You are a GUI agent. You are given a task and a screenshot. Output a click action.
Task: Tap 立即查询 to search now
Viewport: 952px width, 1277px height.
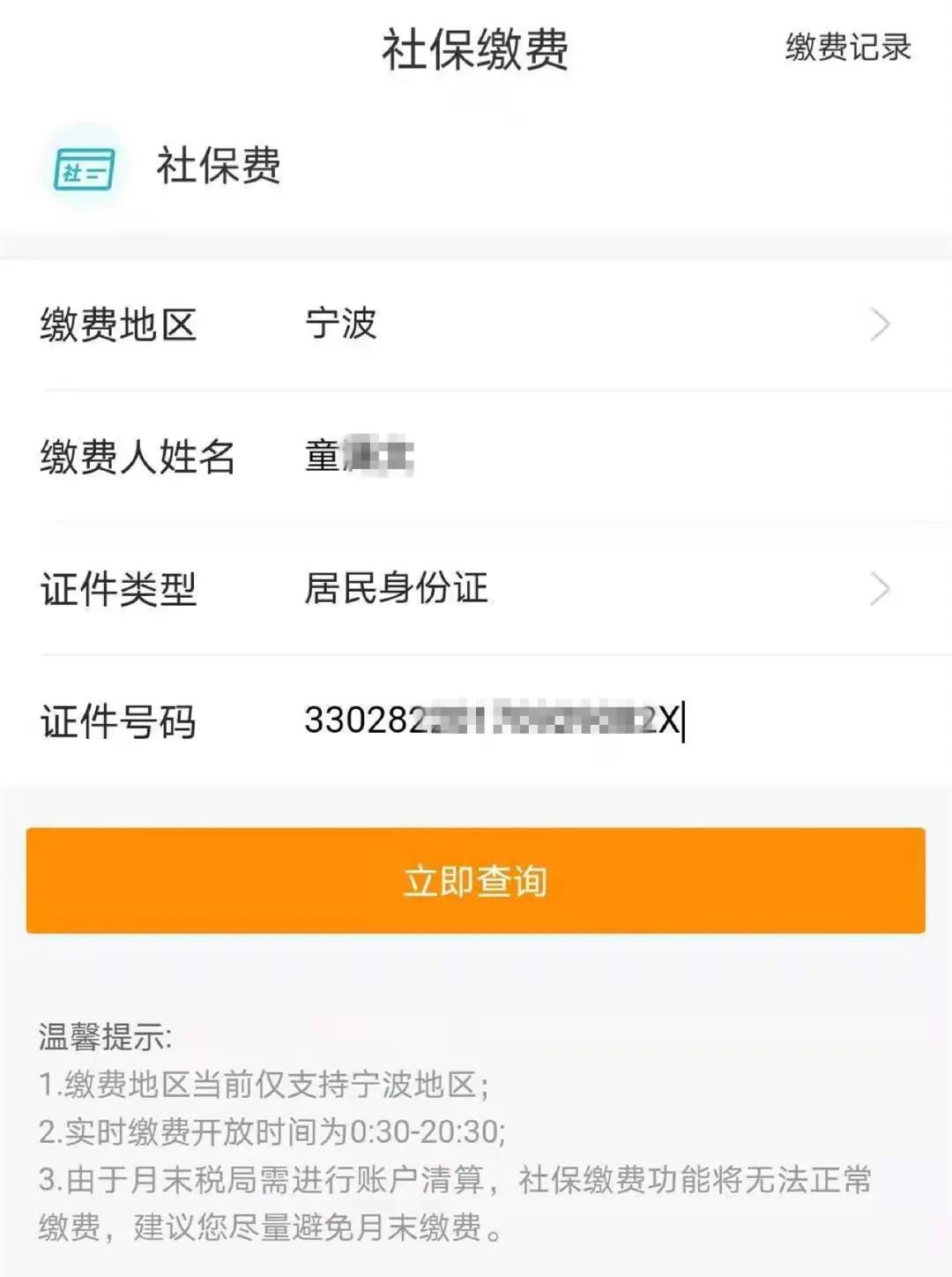[476, 880]
